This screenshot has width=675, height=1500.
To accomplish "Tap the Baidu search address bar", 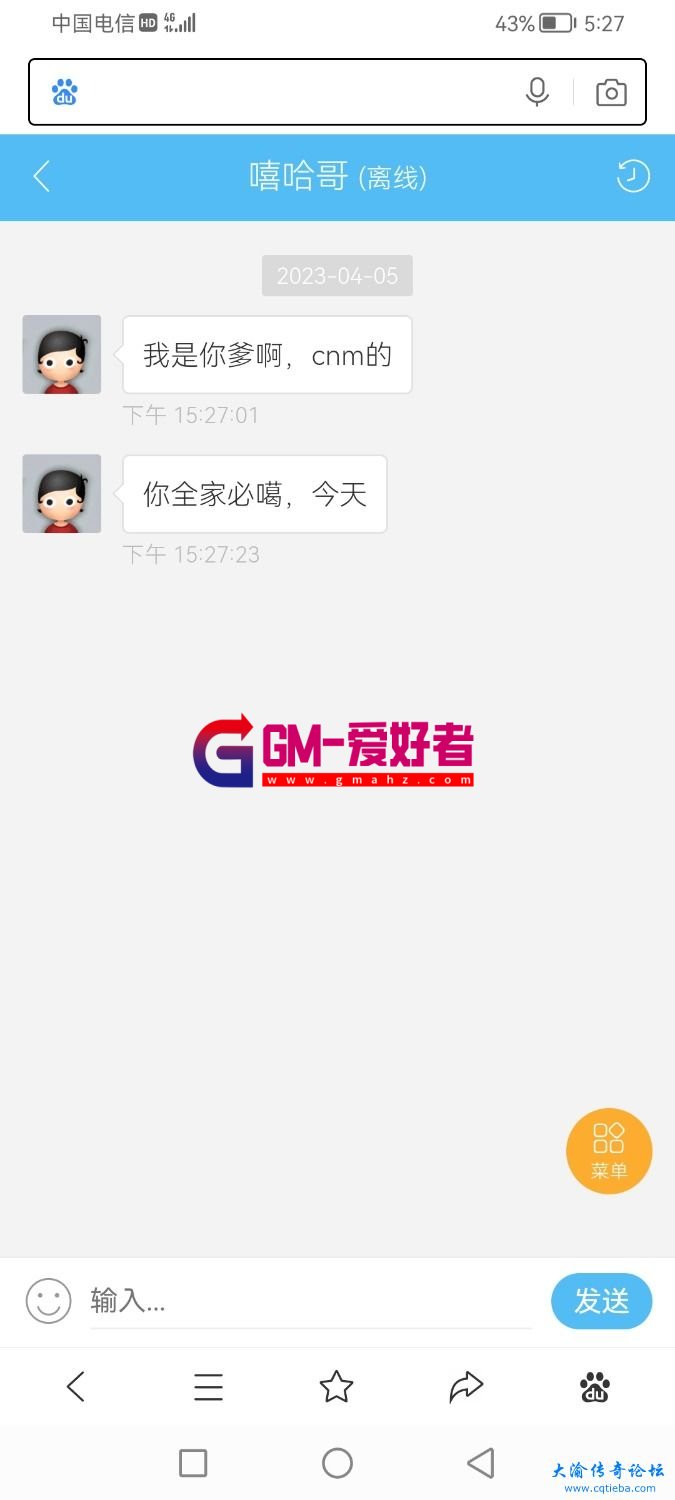I will tap(290, 93).
